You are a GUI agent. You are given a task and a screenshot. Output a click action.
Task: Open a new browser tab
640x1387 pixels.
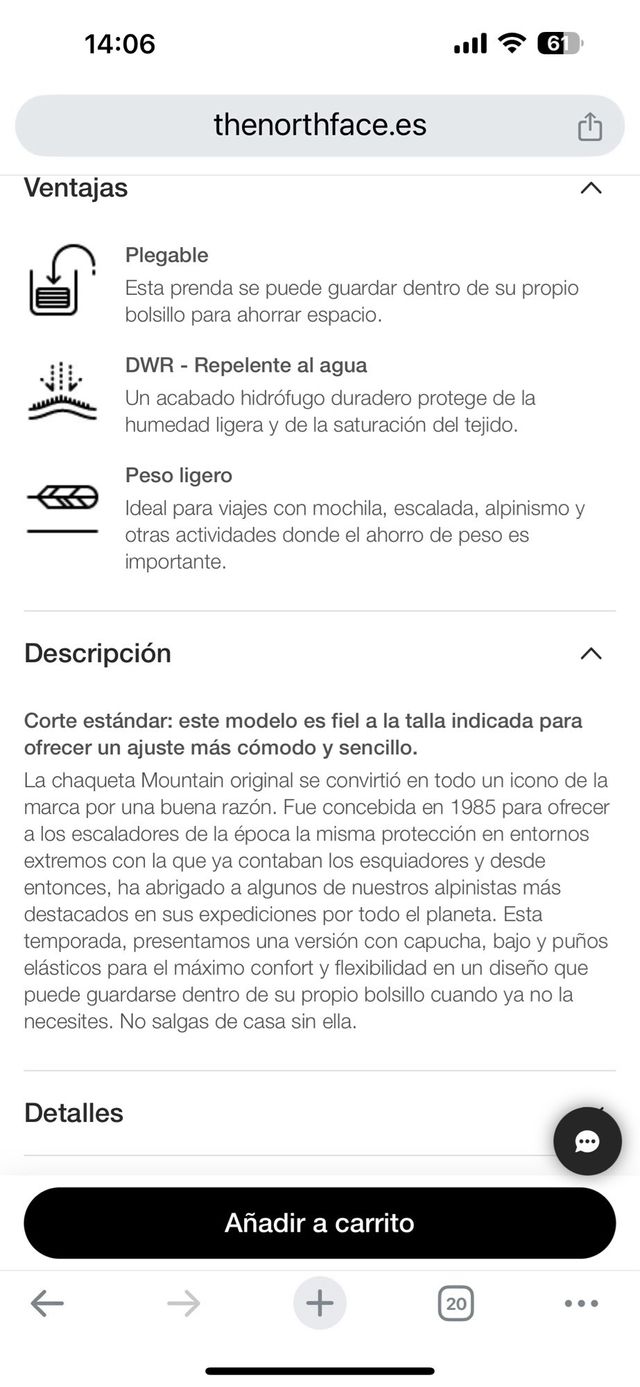point(320,1303)
